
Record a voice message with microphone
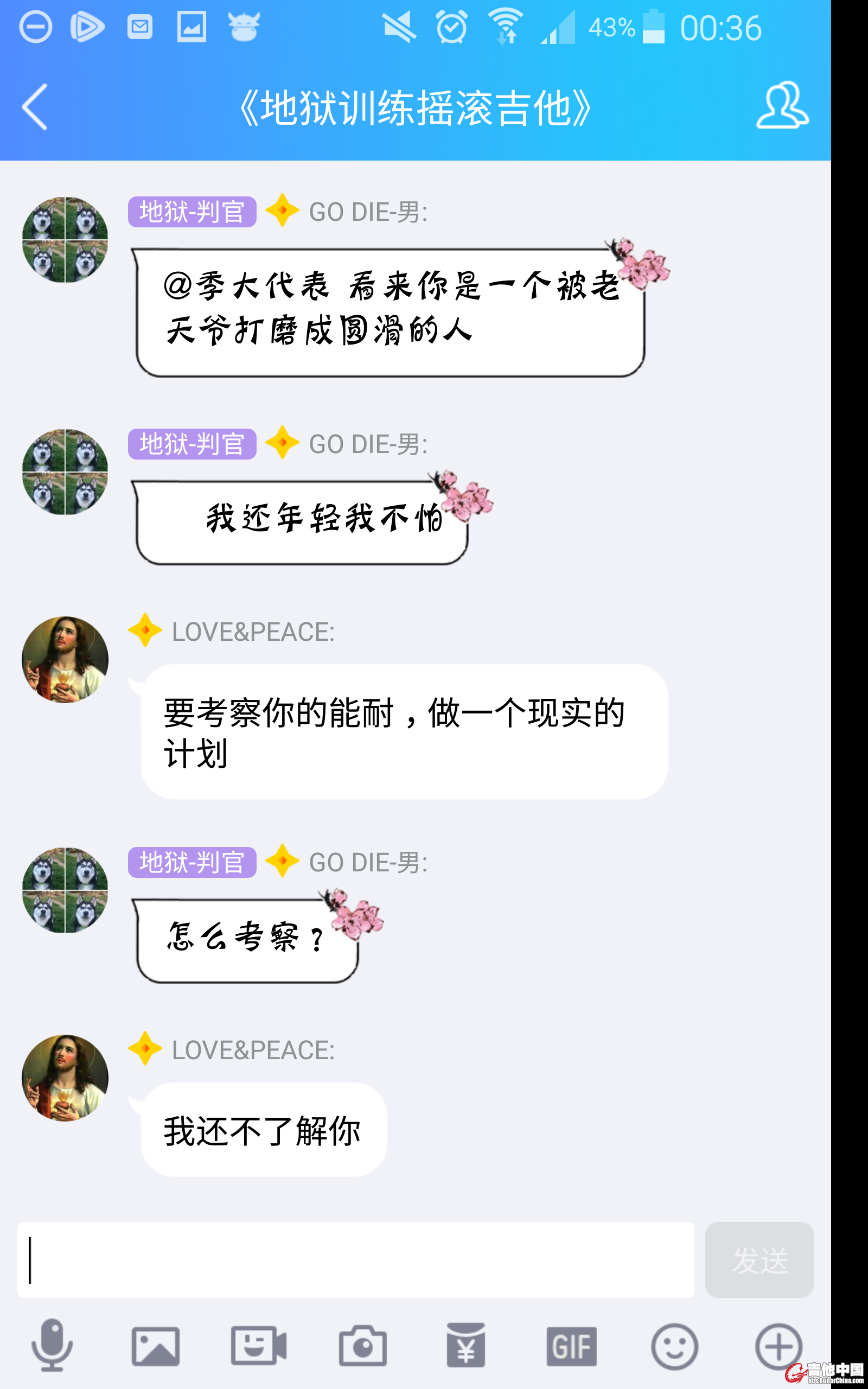coord(52,1346)
